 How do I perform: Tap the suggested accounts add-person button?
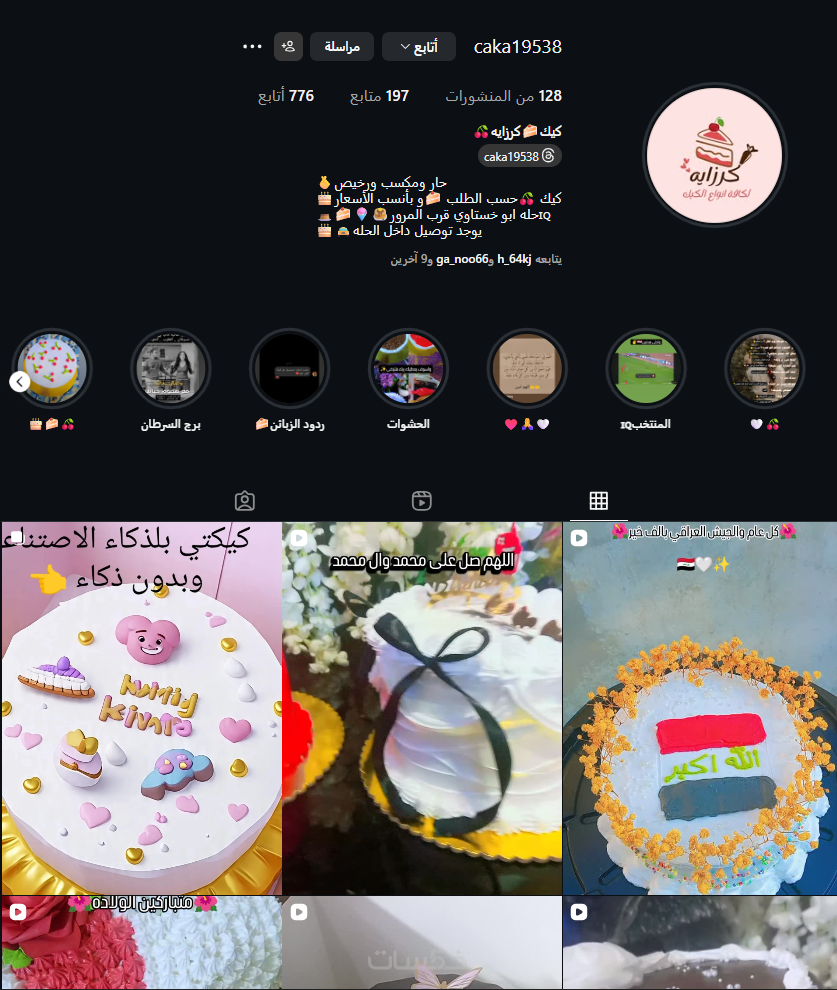(x=289, y=47)
